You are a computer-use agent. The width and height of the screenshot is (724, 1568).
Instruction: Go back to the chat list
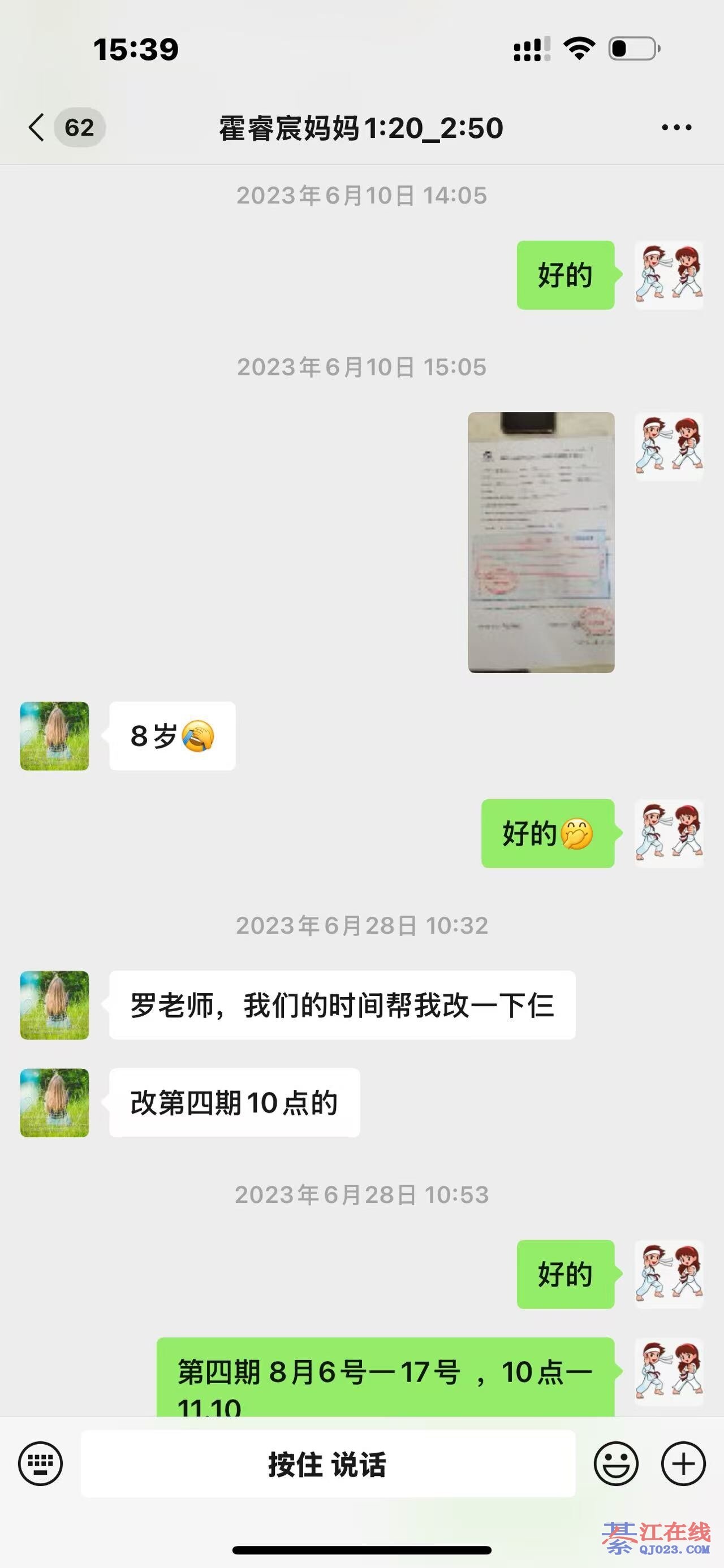click(x=38, y=128)
